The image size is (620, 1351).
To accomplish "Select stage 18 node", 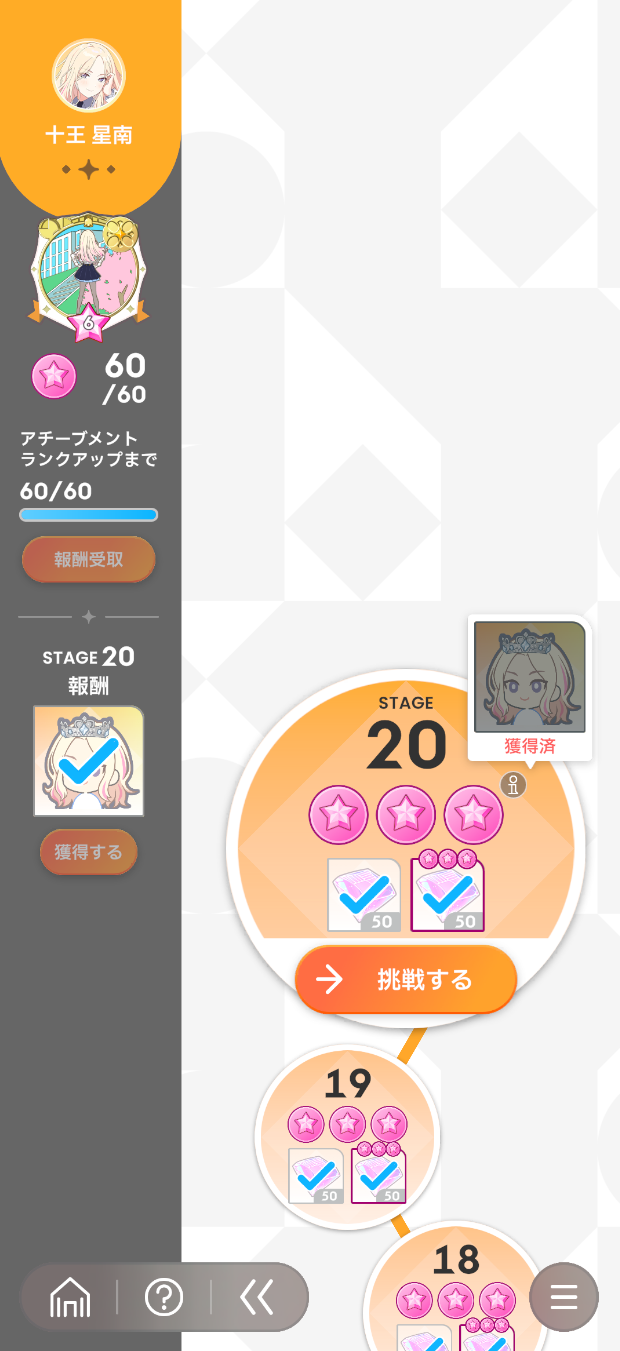I will click(455, 1285).
